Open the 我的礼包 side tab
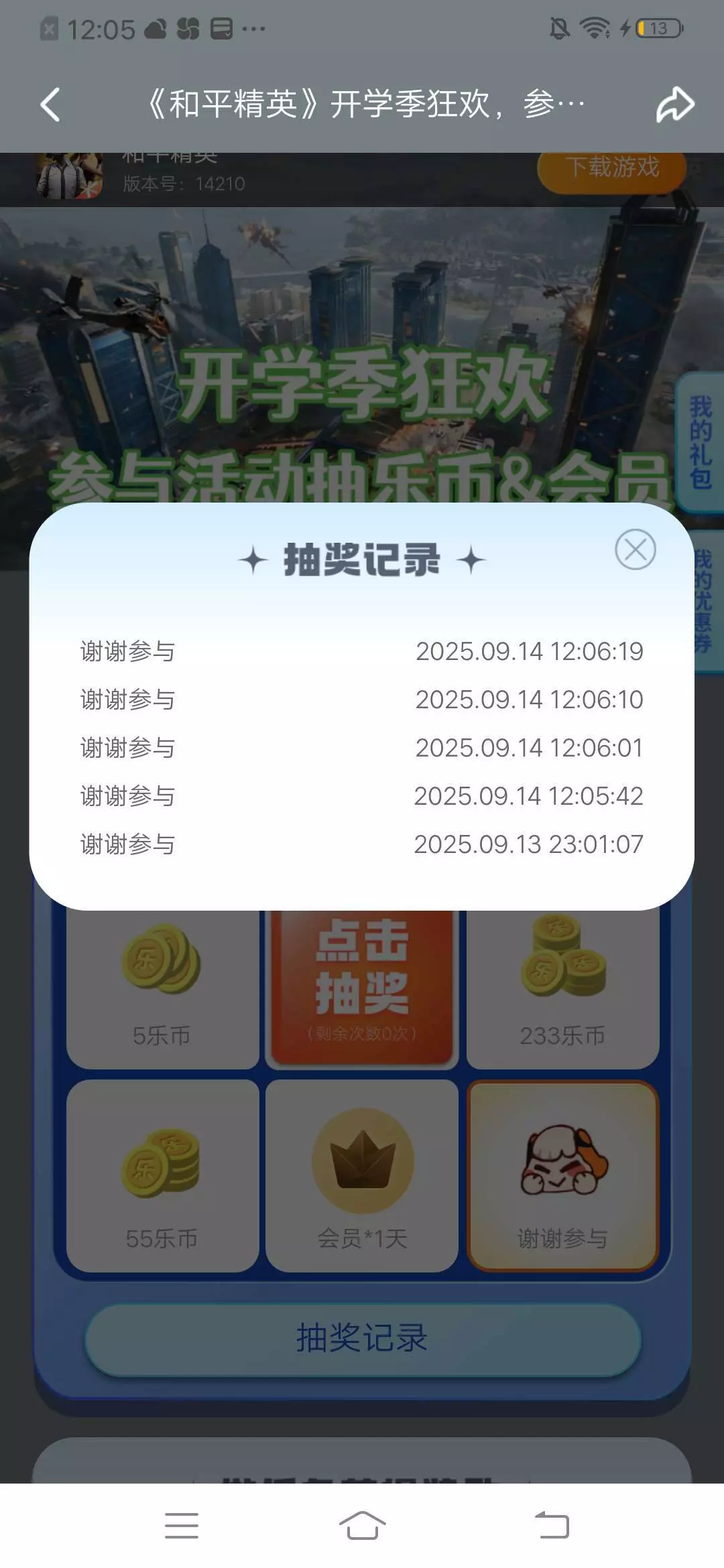 701,442
